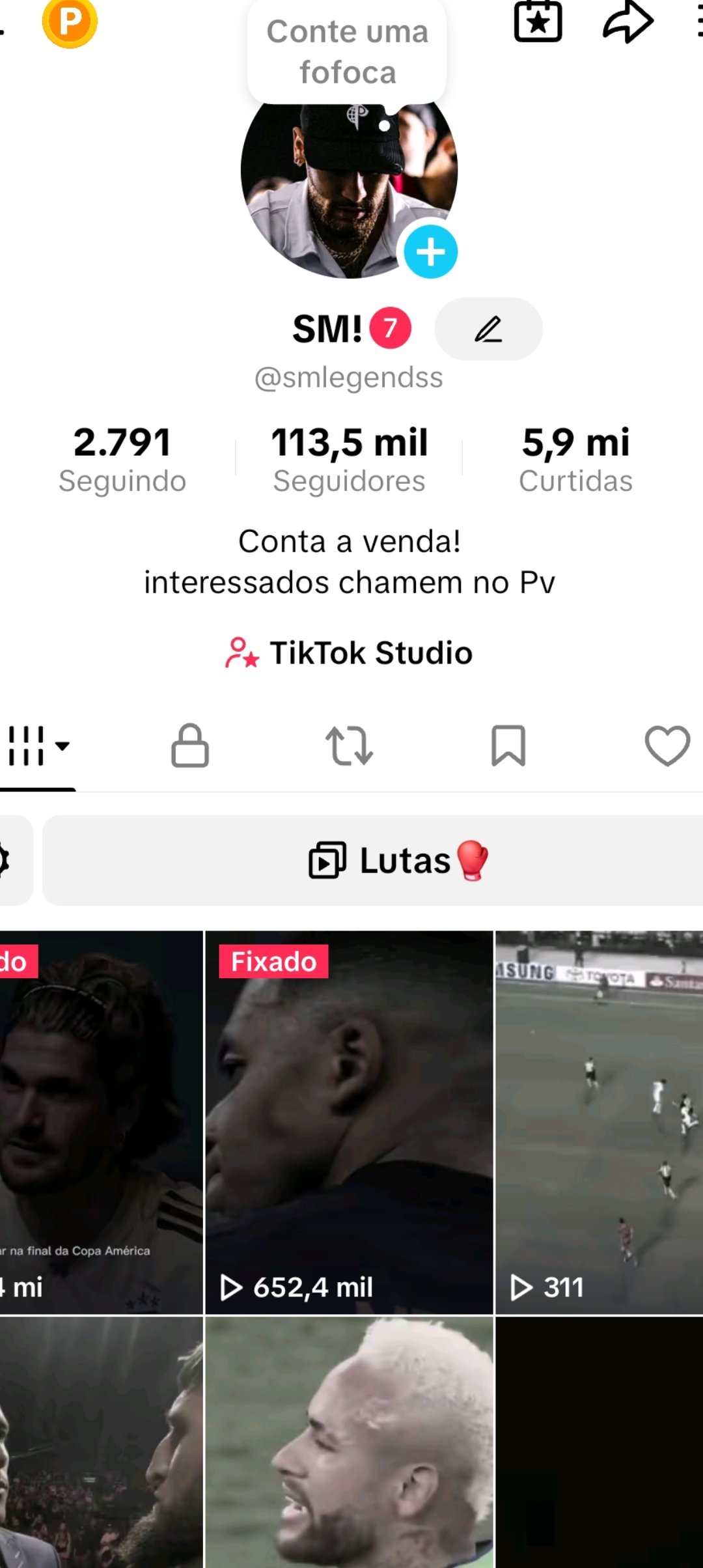
Task: Open the orange P coin icon
Action: point(70,22)
